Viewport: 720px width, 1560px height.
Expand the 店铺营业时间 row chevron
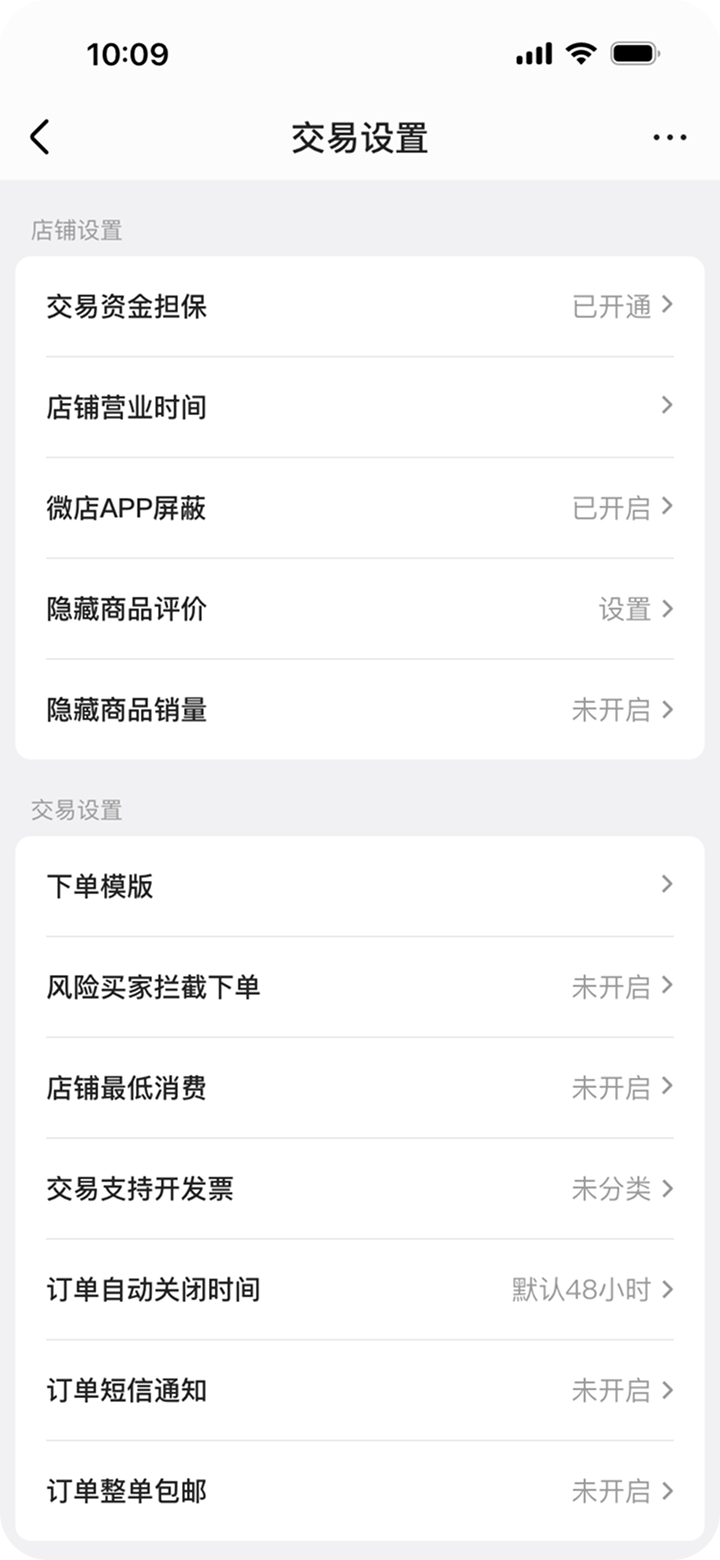coord(667,406)
